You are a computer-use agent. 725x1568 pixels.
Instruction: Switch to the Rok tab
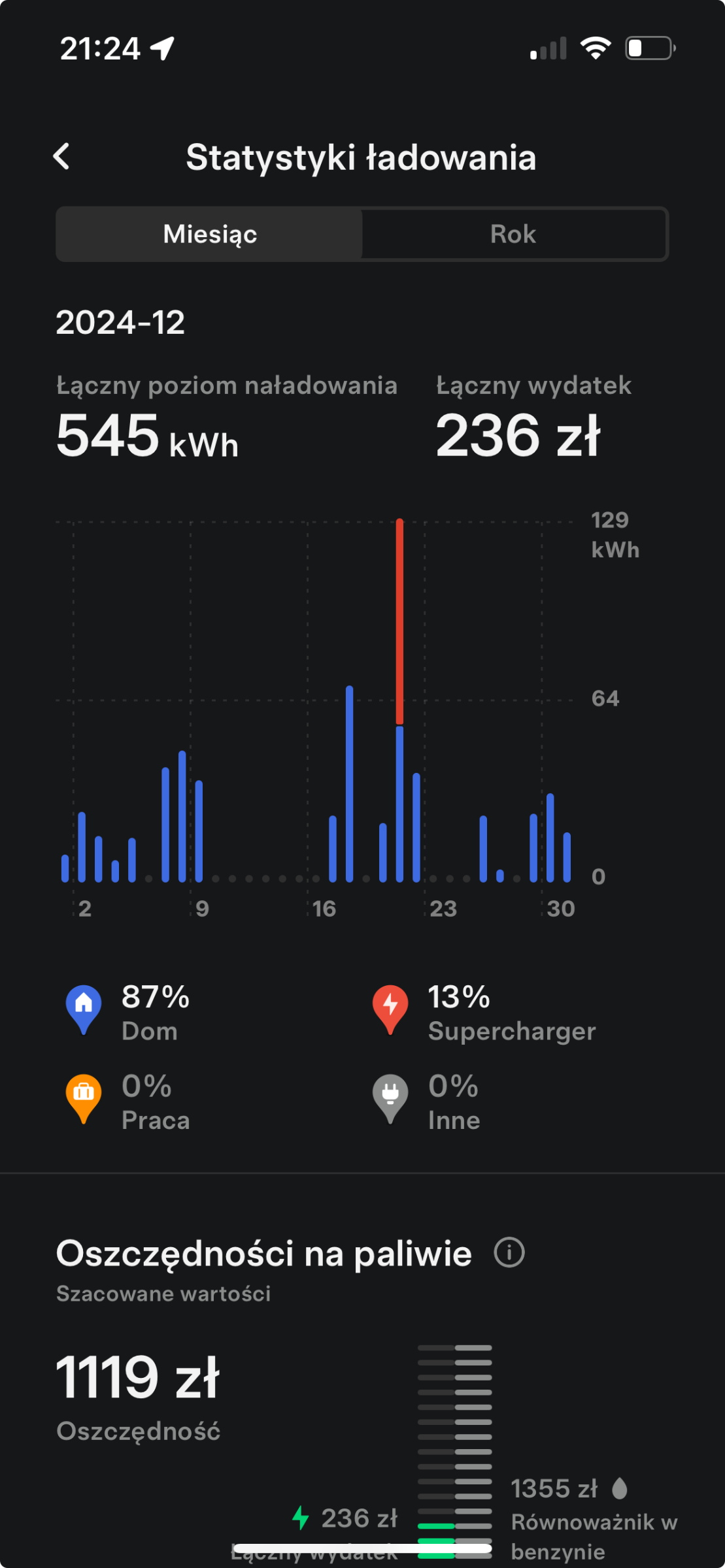pos(514,234)
